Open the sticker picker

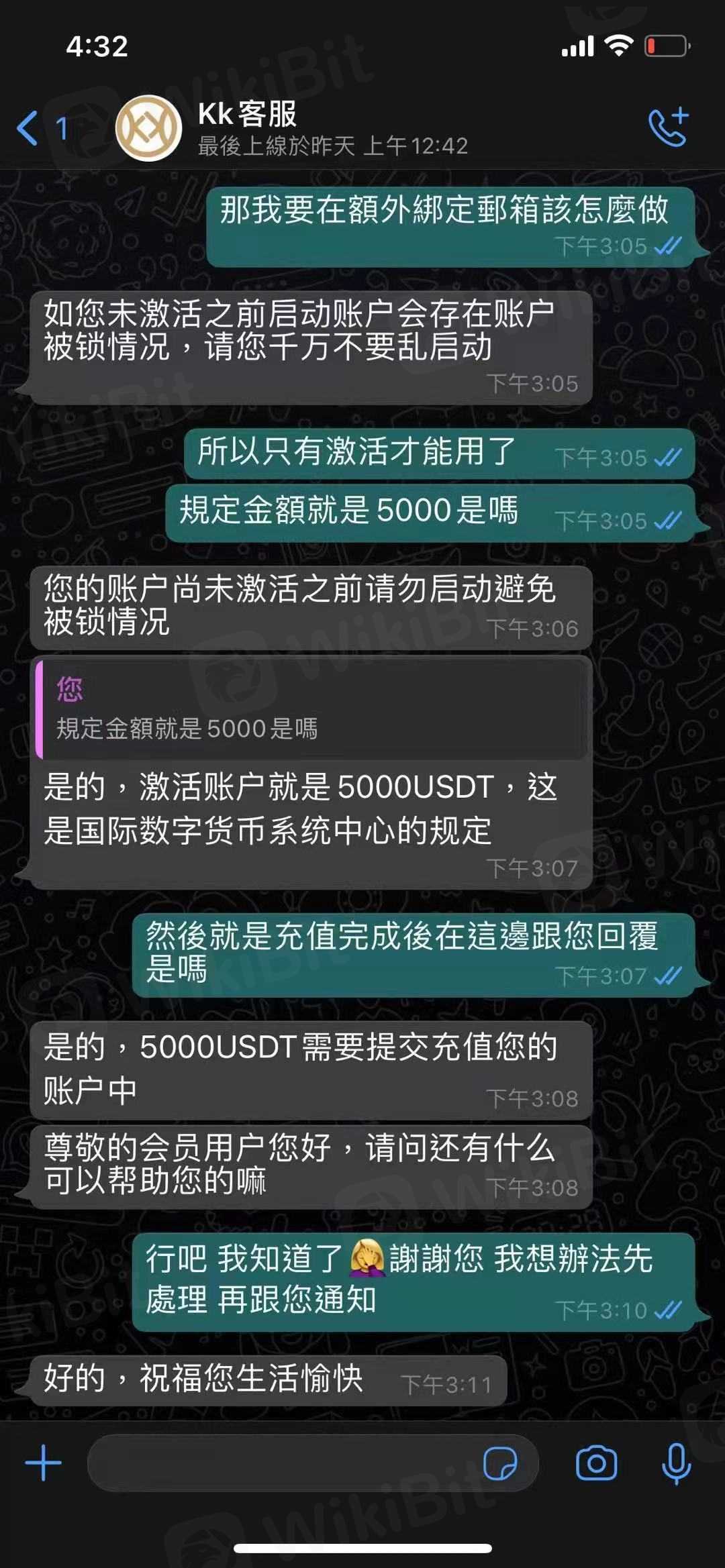500,1463
